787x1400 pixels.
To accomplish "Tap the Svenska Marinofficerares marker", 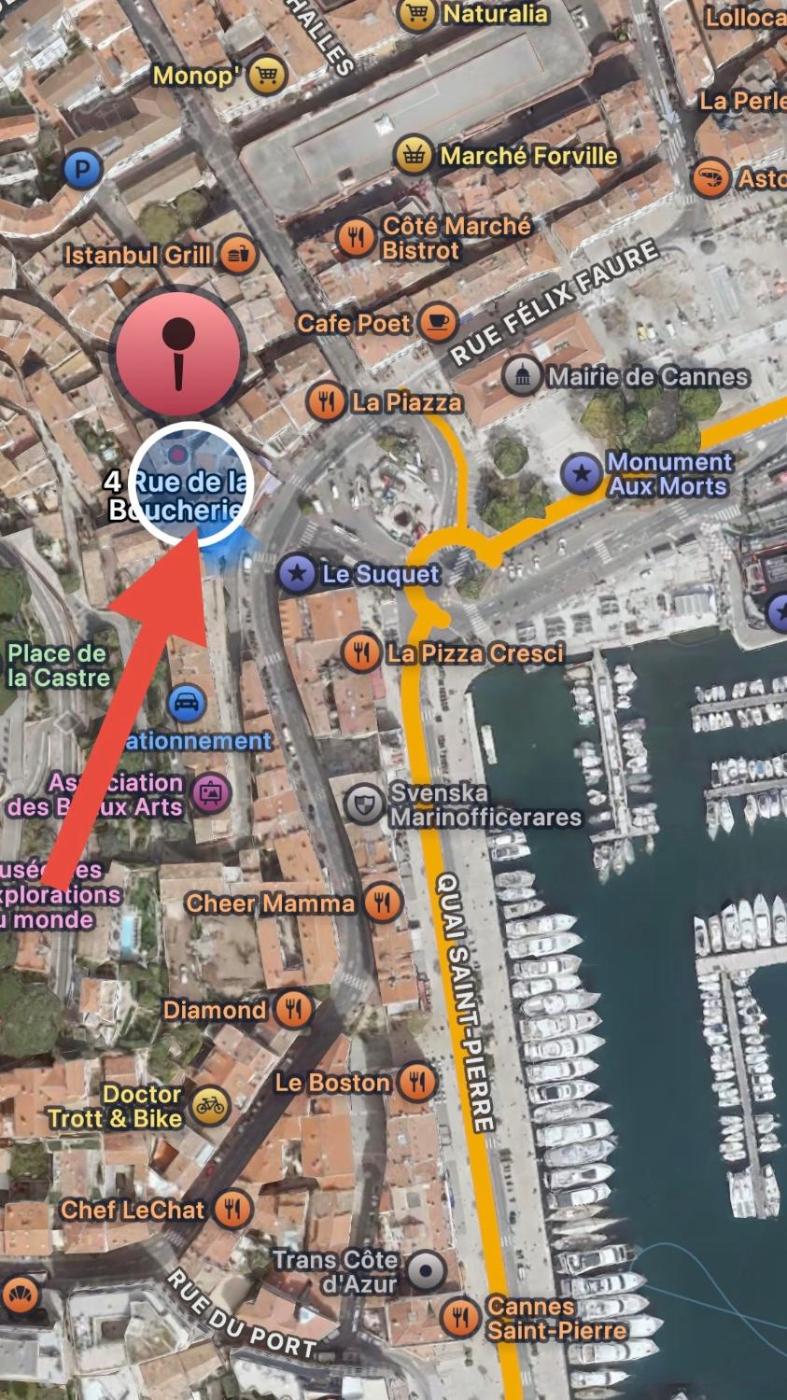I will click(x=363, y=804).
